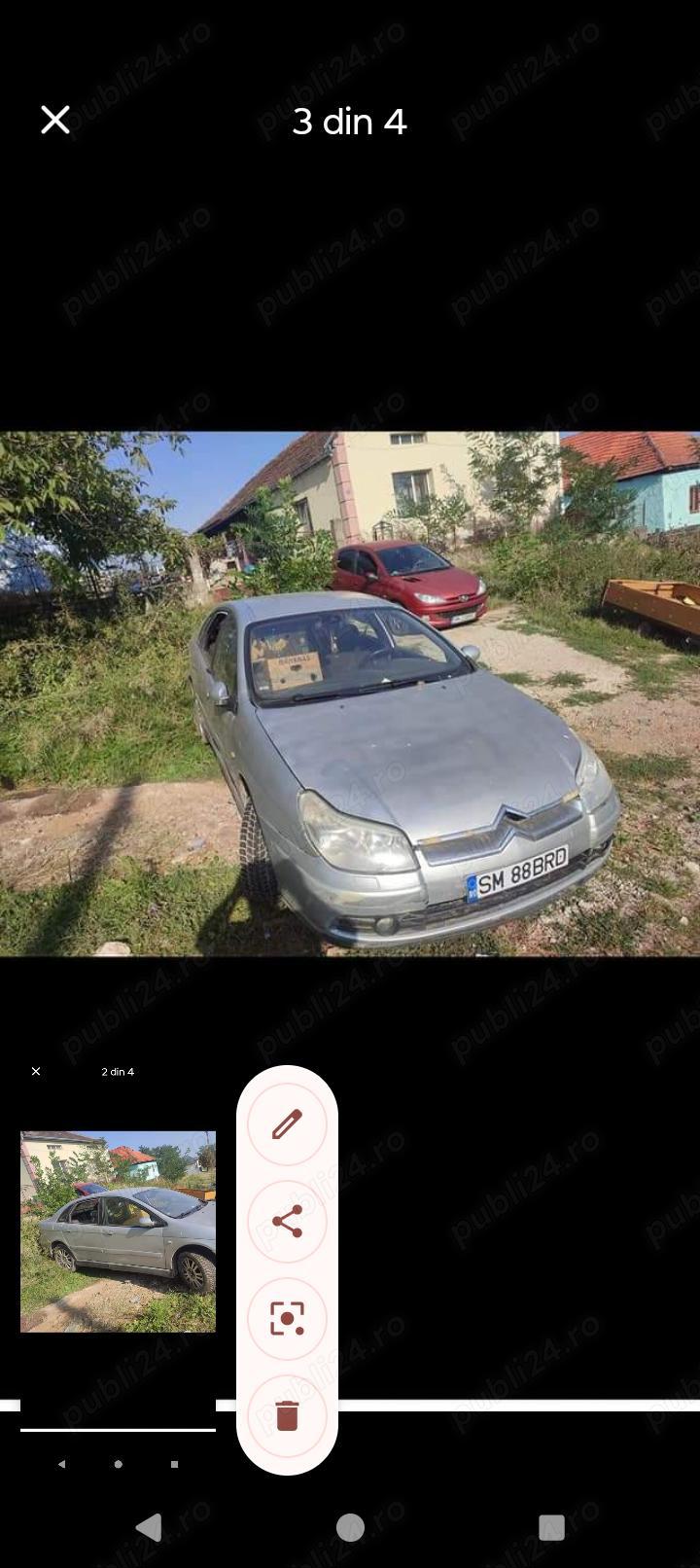Tap the '3 din 4' image counter
Viewport: 700px width, 1568px height.
coord(349,122)
